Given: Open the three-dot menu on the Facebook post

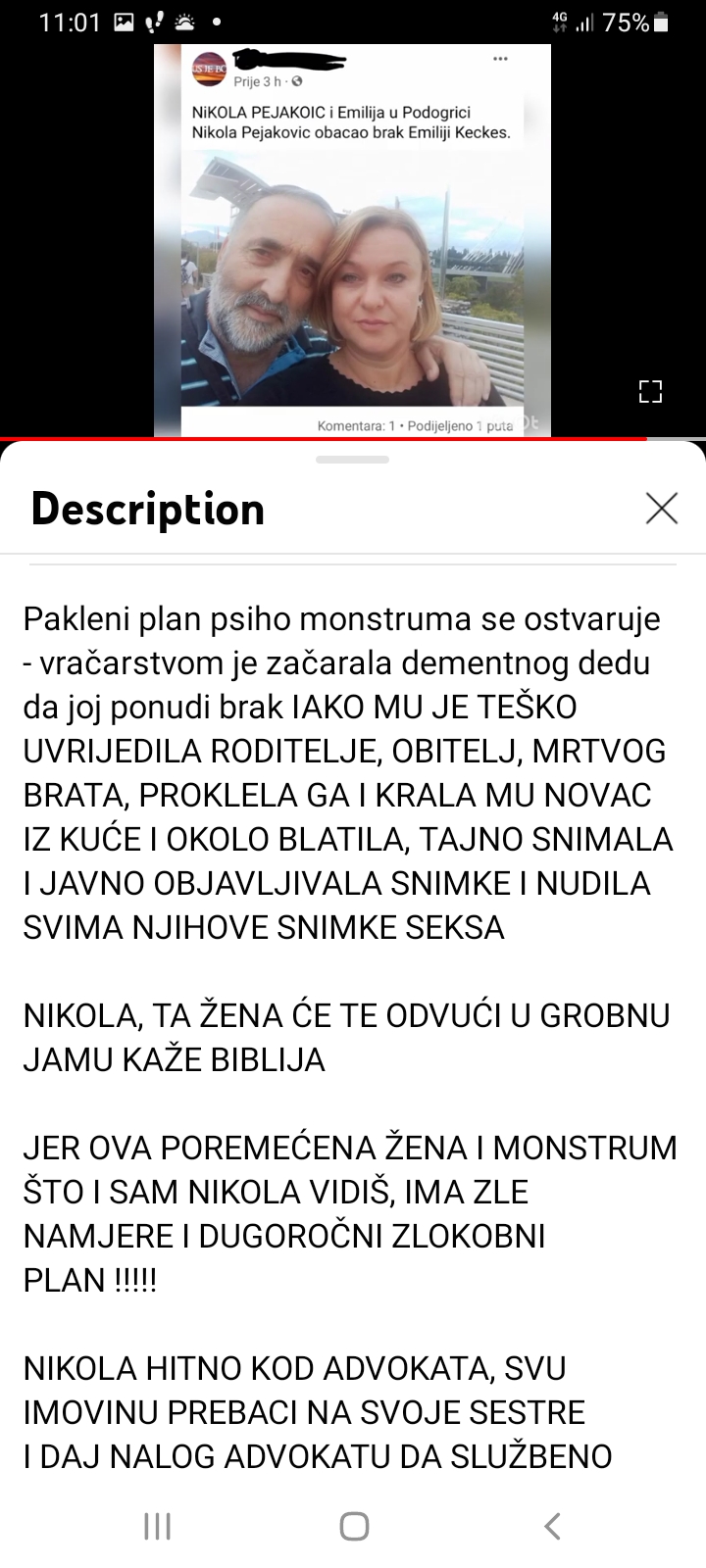Looking at the screenshot, I should [502, 58].
